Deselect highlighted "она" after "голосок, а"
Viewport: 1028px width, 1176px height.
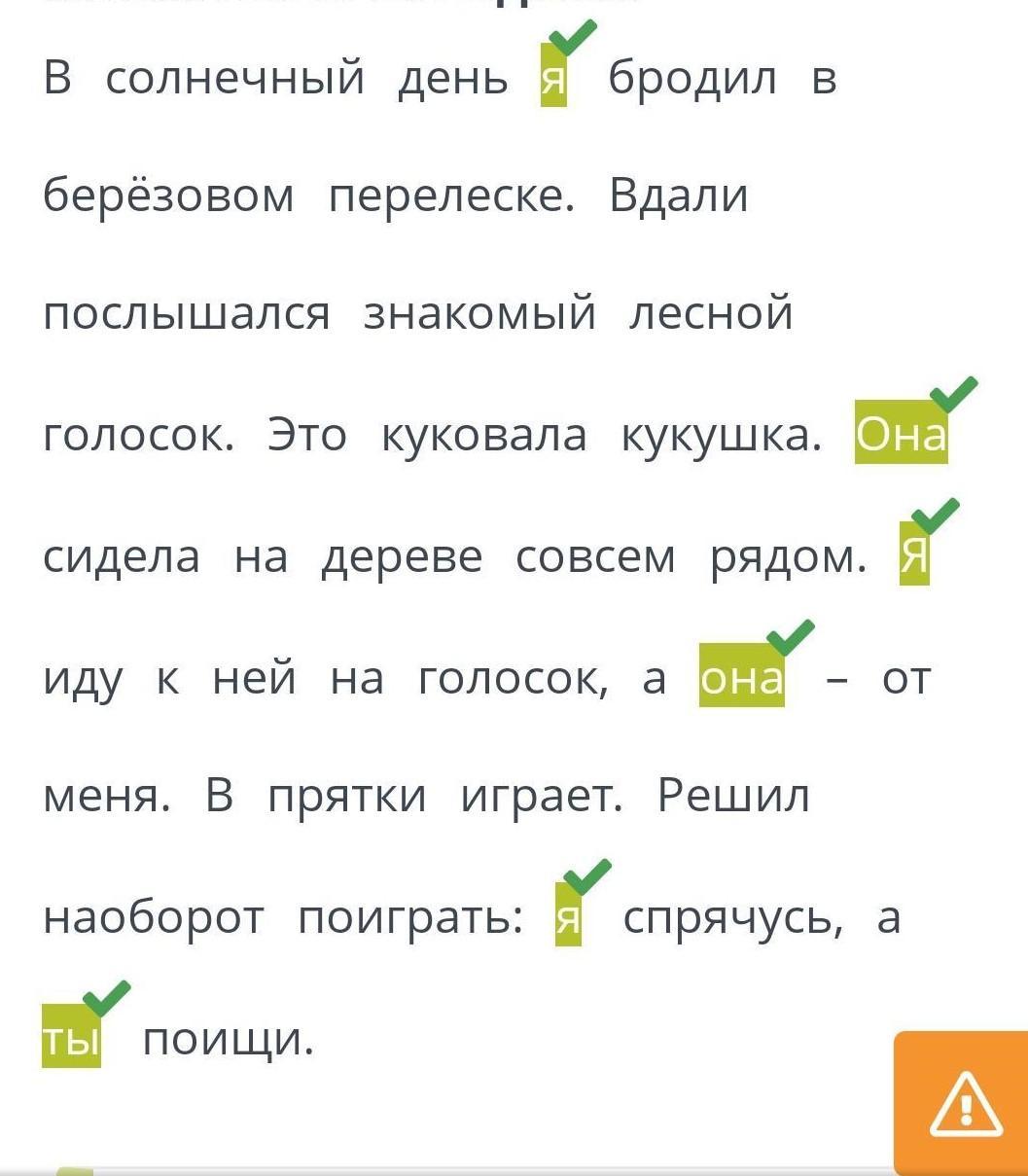[x=742, y=674]
